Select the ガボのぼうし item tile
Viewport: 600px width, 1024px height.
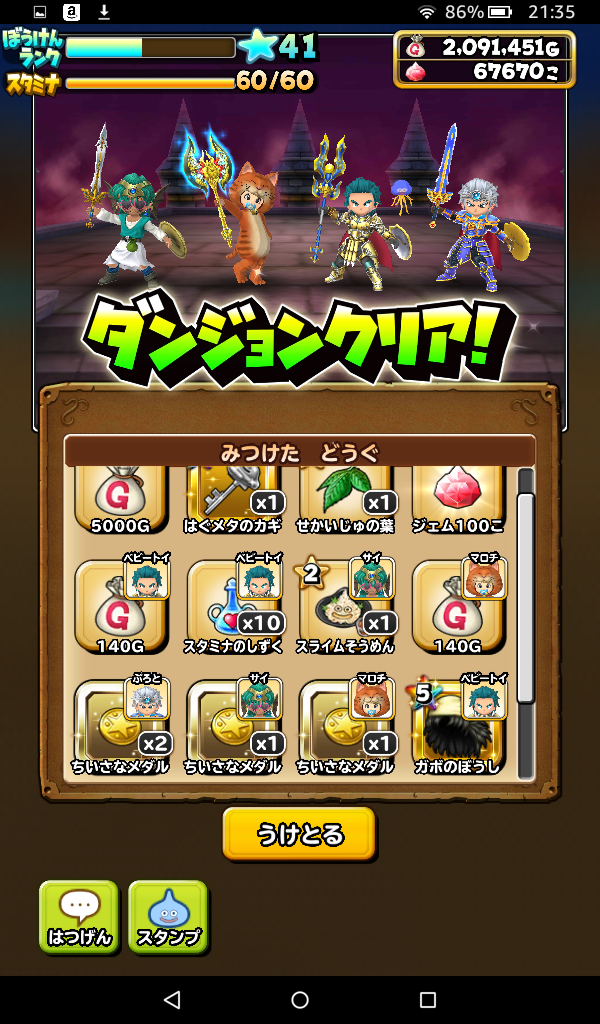[457, 725]
